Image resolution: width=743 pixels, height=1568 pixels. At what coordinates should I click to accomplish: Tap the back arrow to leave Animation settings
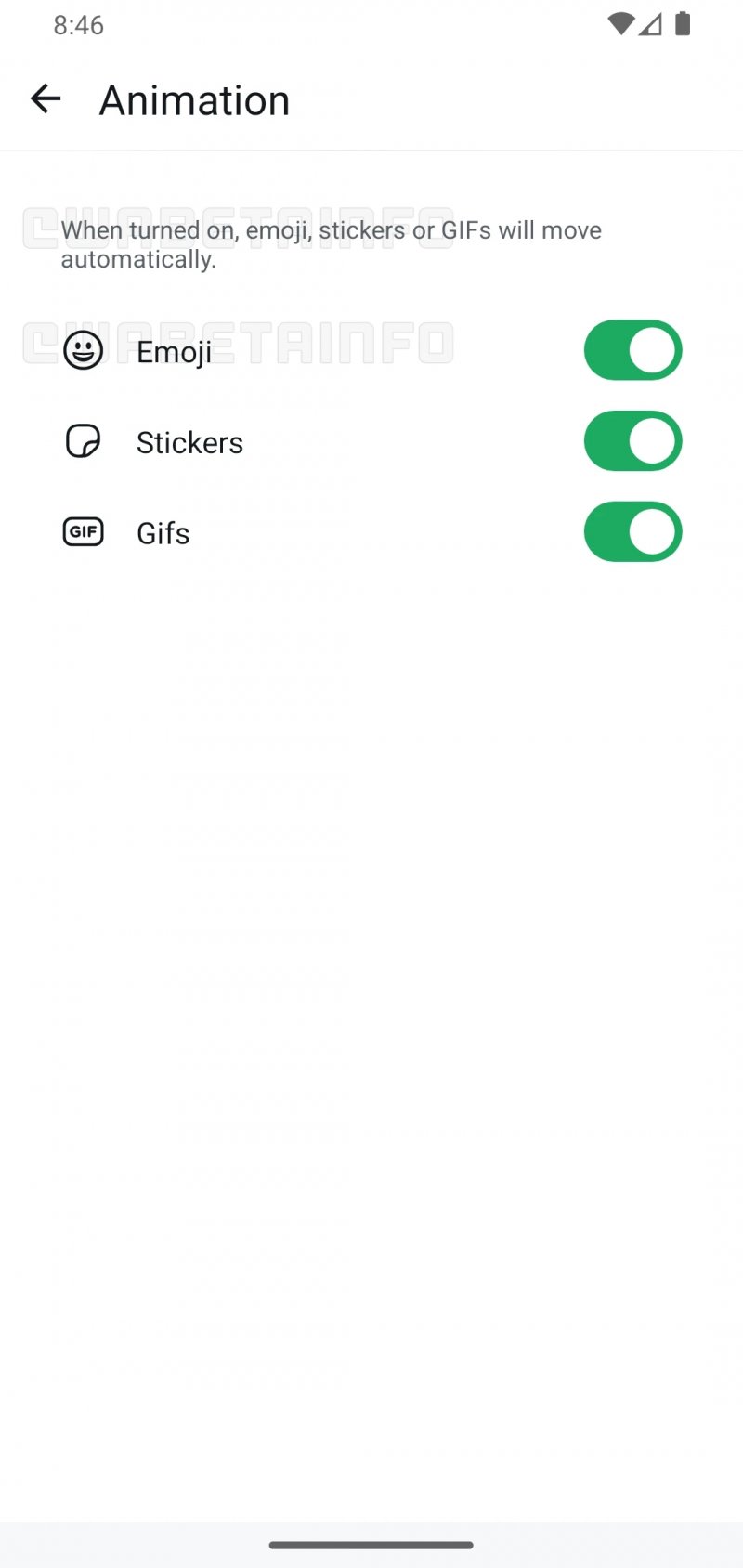(x=45, y=98)
